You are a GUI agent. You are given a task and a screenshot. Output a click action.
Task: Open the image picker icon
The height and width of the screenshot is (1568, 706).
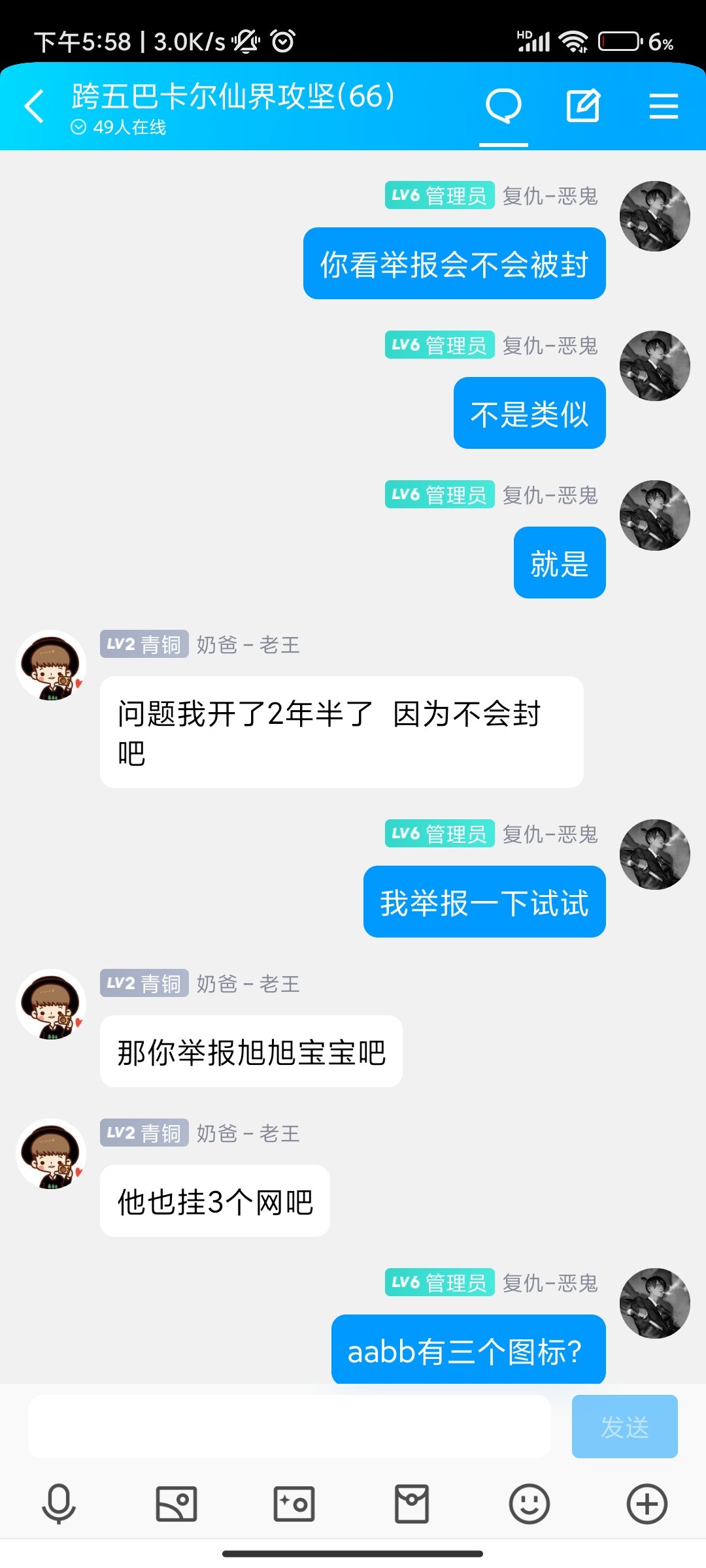176,1503
